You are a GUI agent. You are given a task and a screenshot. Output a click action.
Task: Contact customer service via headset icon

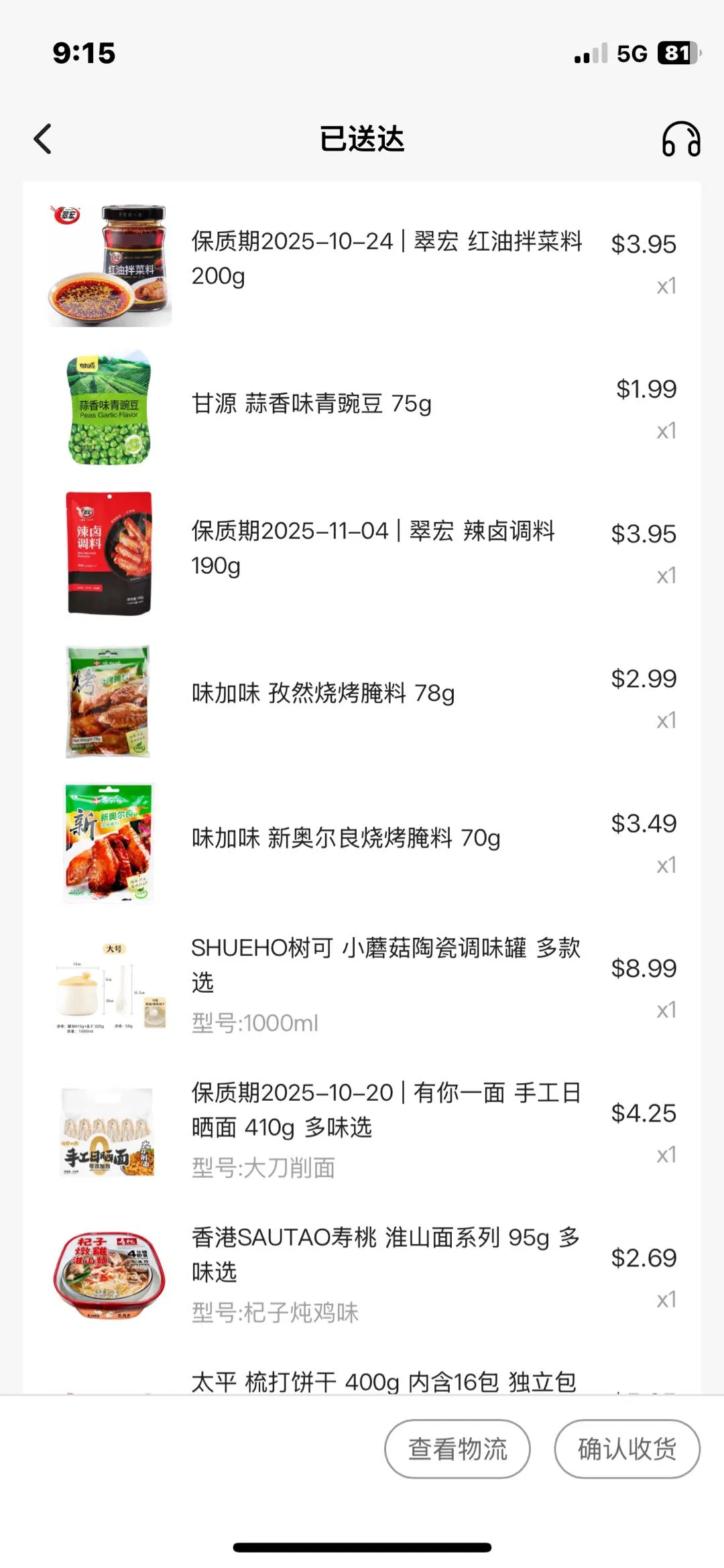[680, 139]
